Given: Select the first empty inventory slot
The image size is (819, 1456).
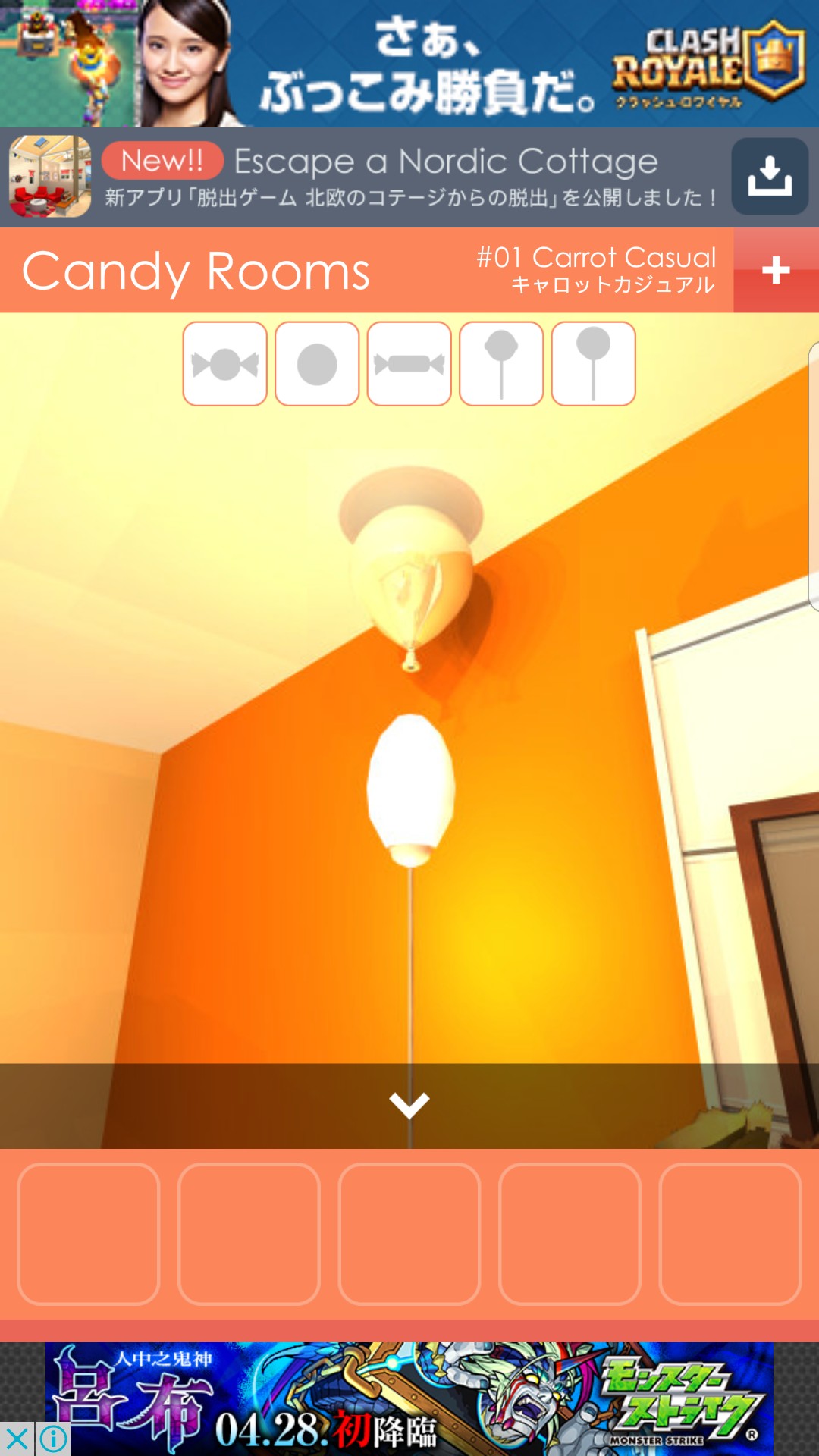Looking at the screenshot, I should point(89,1234).
